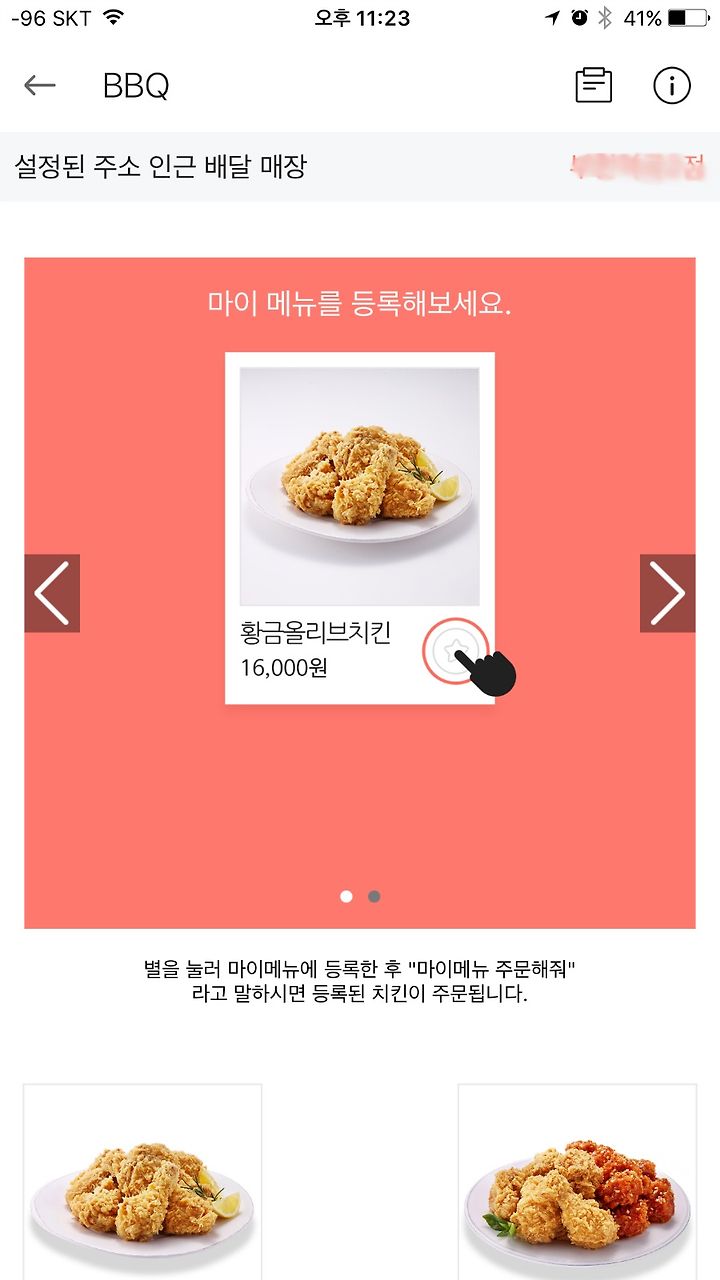Open the half-and-half chicken menu tile
720x1280 pixels.
click(577, 1182)
